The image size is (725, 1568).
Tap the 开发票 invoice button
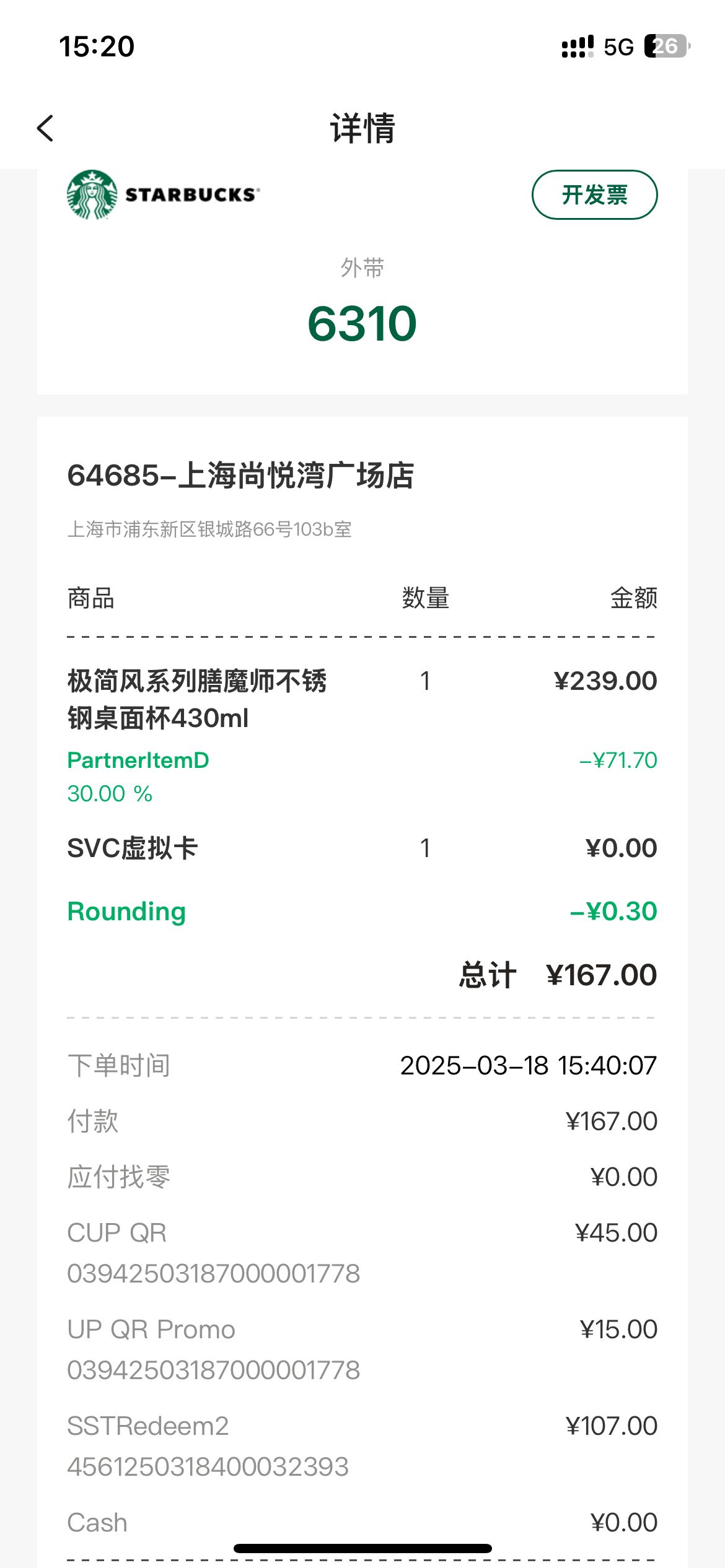click(594, 195)
